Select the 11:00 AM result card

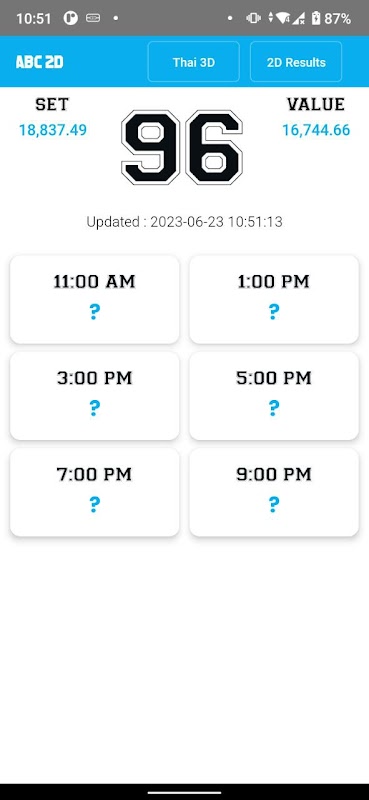click(94, 299)
